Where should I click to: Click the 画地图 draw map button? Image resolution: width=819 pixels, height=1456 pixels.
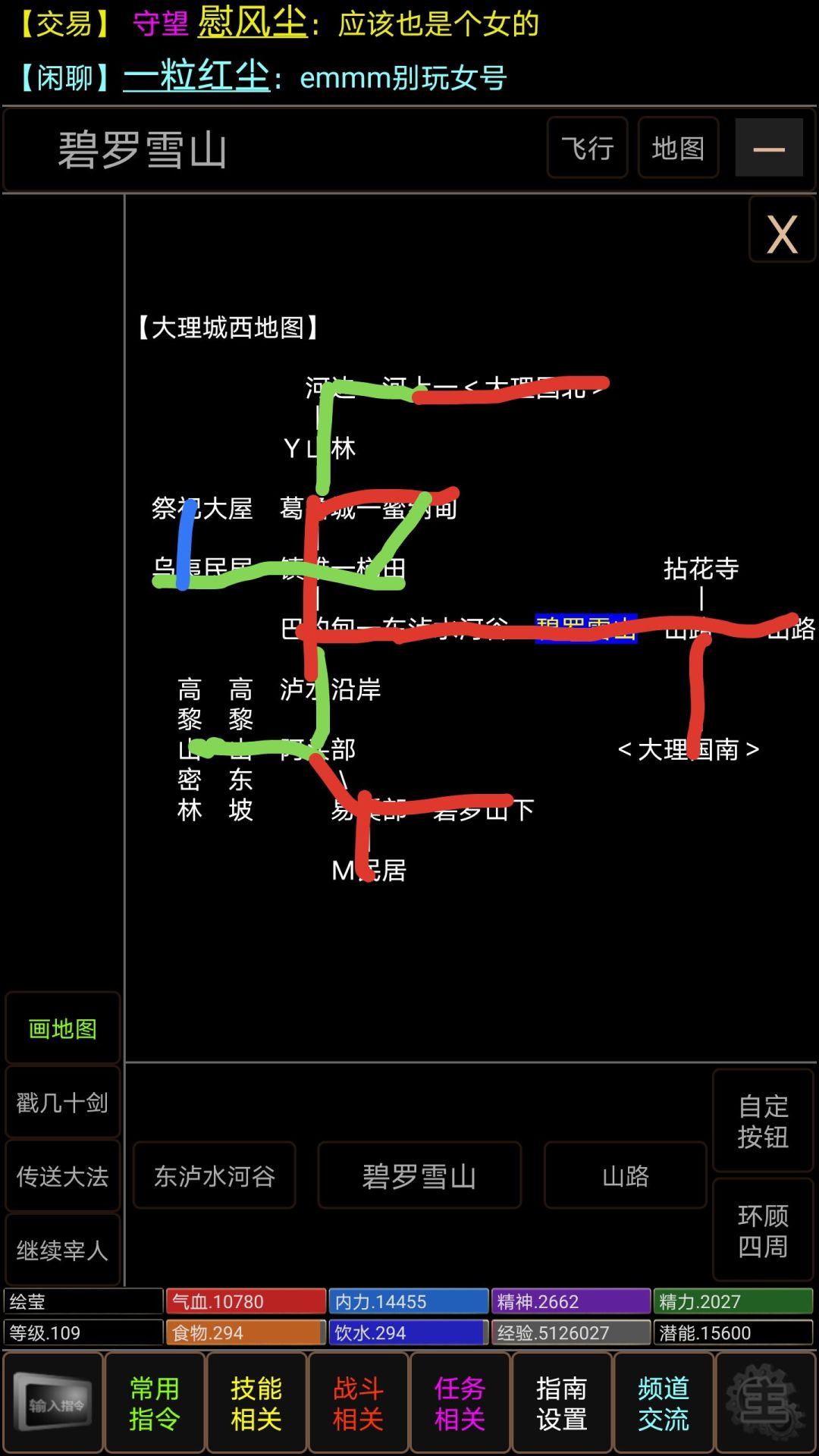pyautogui.click(x=62, y=1028)
